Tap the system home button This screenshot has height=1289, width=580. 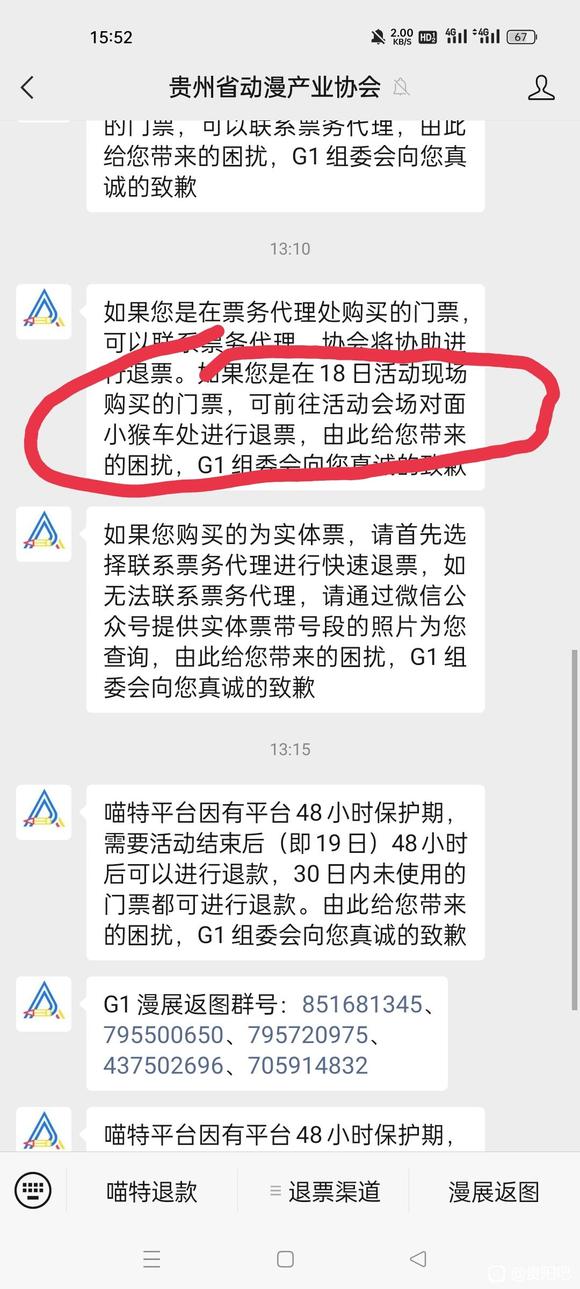[x=285, y=1259]
